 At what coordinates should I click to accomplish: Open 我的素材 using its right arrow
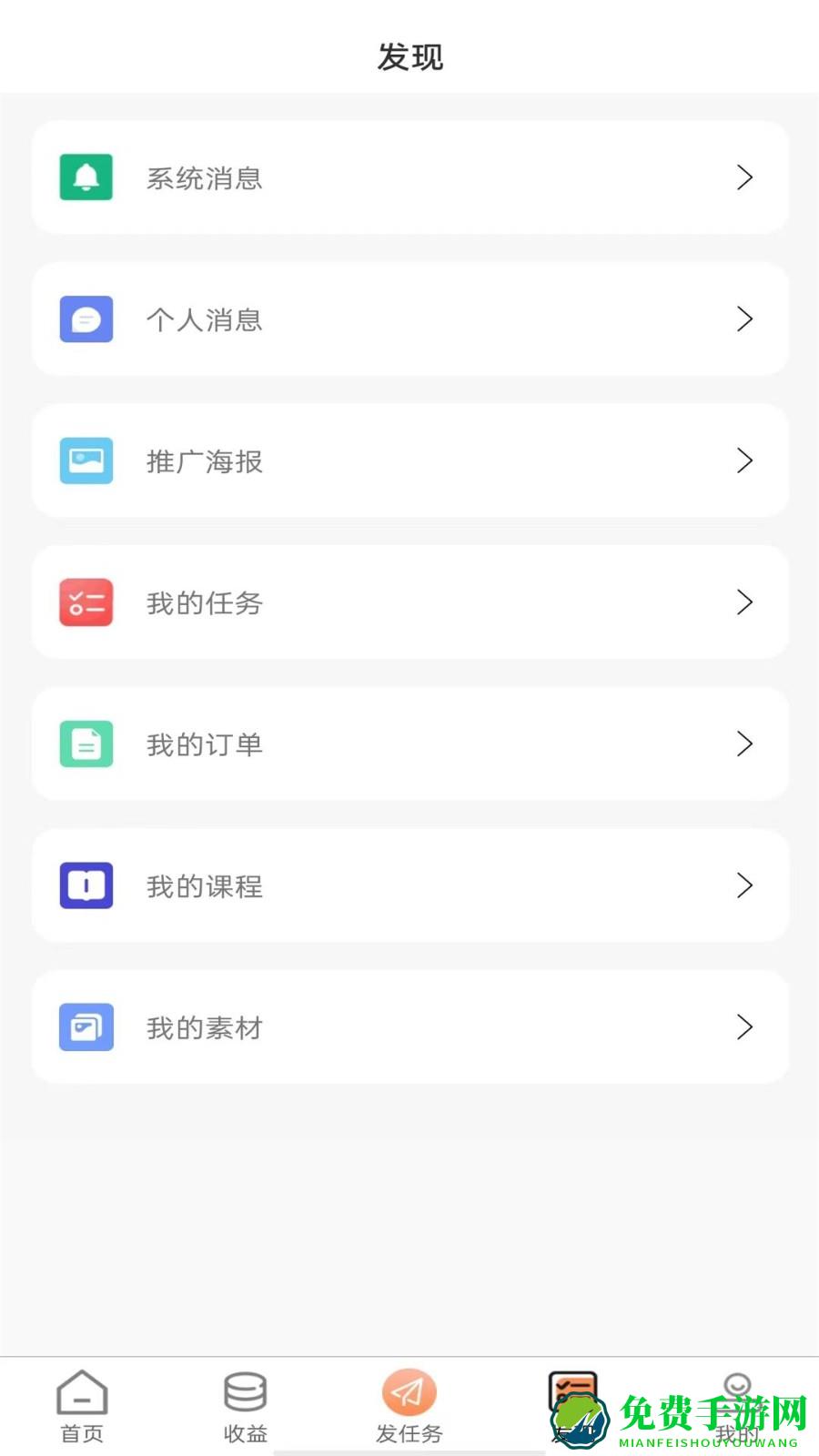746,1026
